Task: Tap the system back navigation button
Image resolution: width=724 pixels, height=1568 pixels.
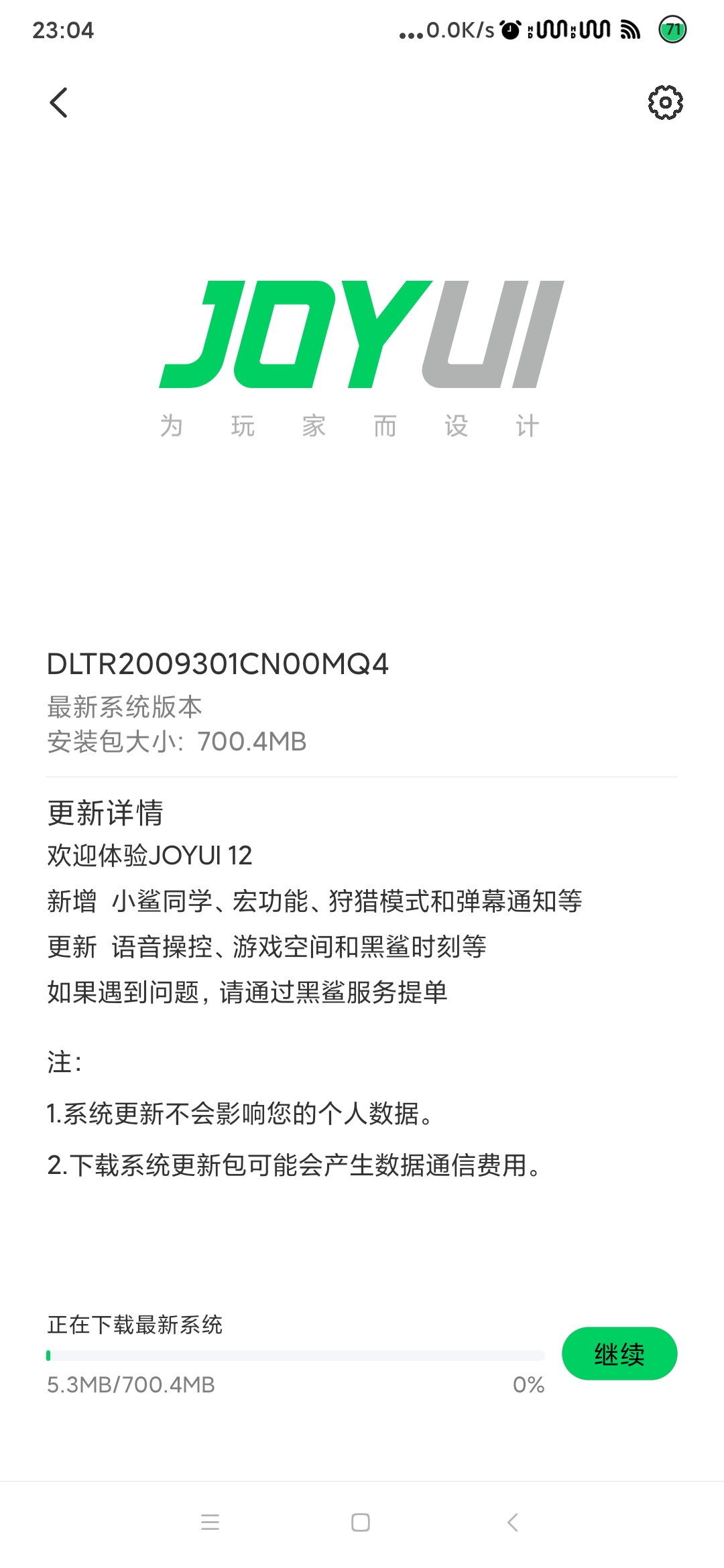Action: (513, 1522)
